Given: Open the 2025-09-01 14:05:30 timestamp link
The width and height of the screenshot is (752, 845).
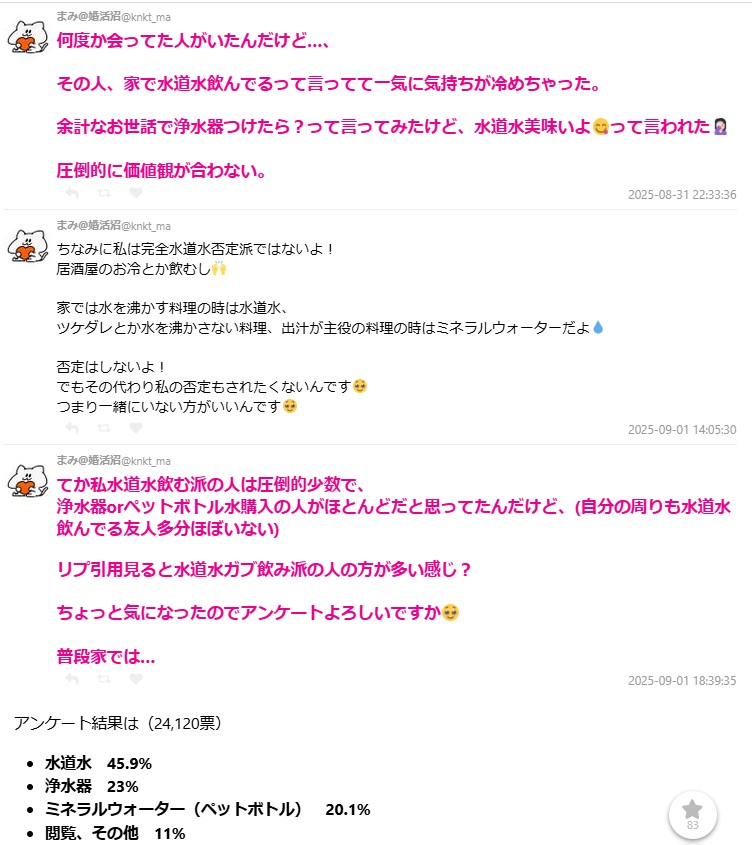Looking at the screenshot, I should tap(681, 430).
